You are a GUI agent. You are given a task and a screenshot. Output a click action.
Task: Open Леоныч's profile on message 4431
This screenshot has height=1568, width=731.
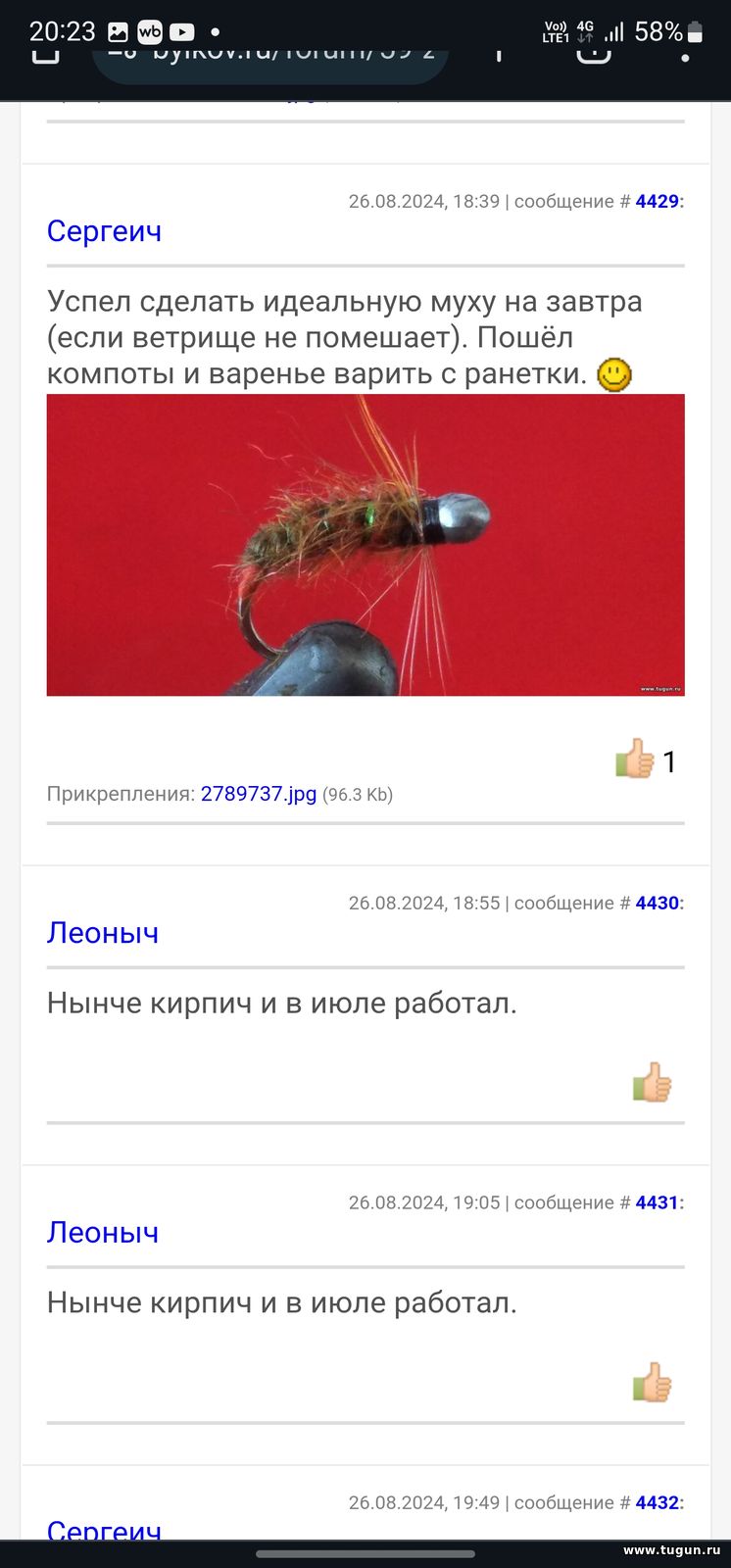pos(103,1233)
